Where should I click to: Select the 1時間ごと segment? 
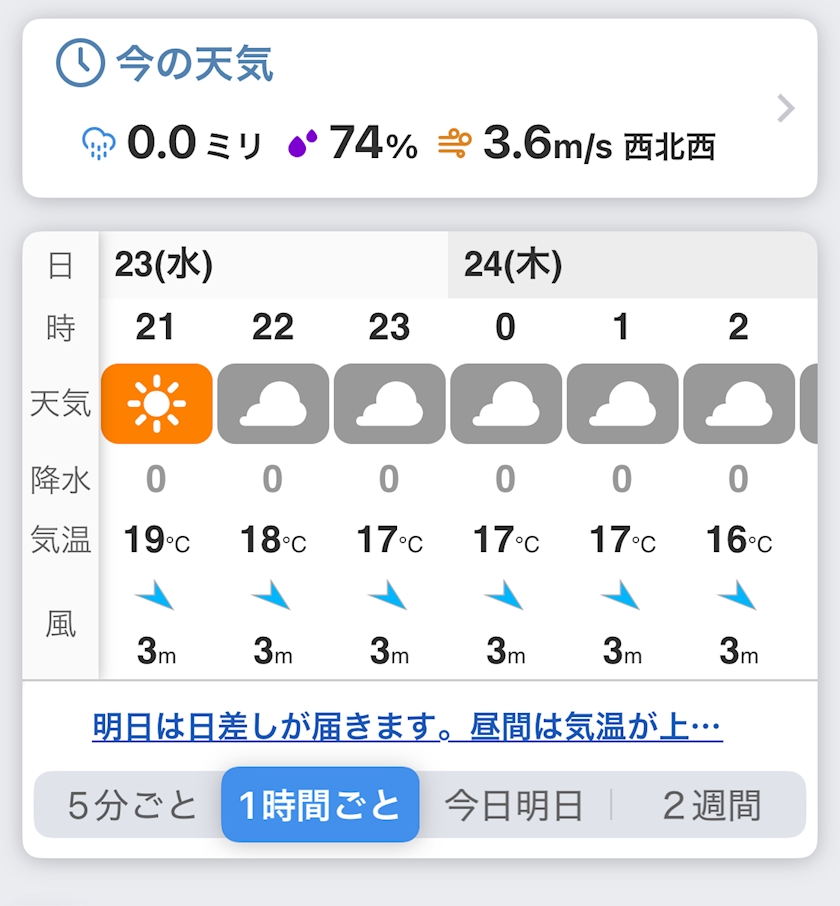[x=320, y=804]
